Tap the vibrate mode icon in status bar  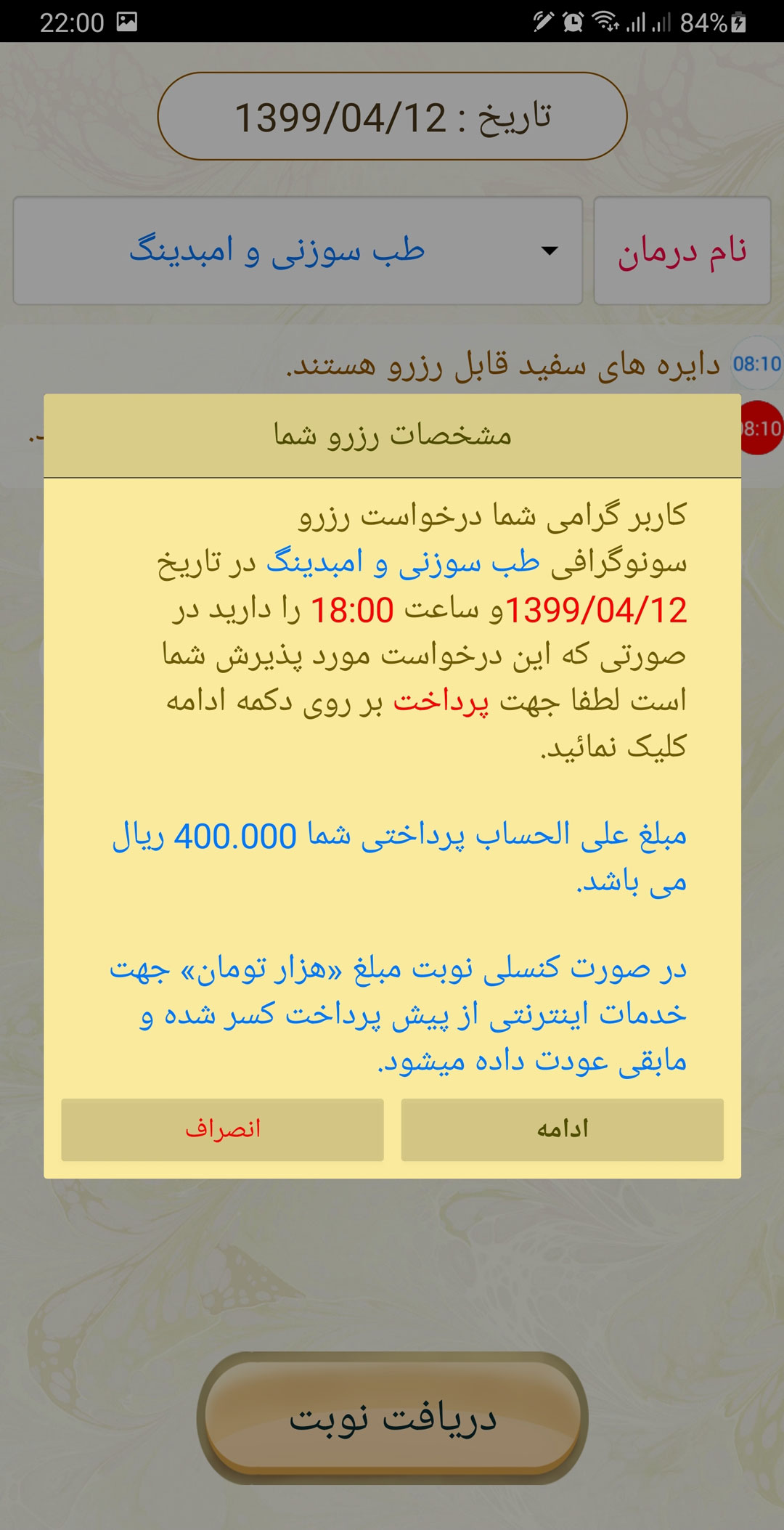tap(543, 22)
